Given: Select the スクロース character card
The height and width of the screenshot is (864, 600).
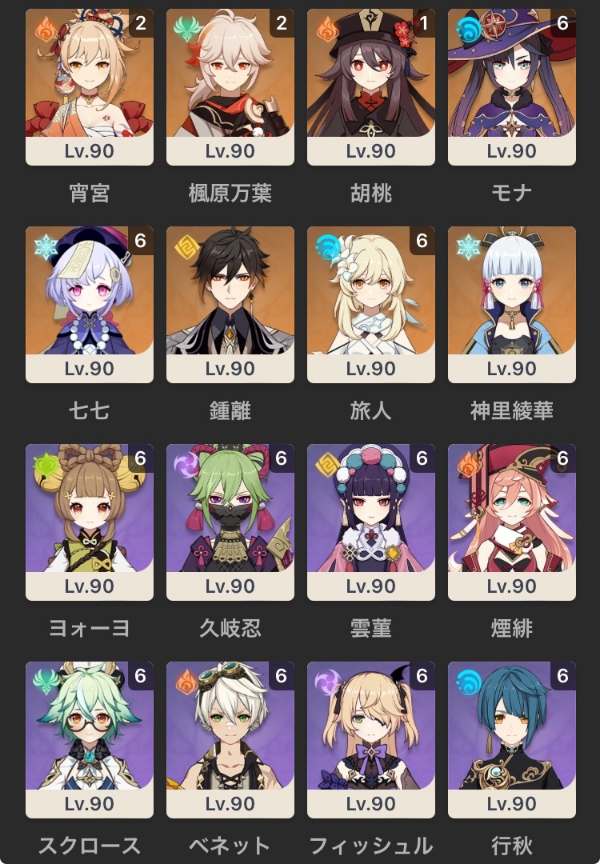Looking at the screenshot, I should tap(89, 740).
